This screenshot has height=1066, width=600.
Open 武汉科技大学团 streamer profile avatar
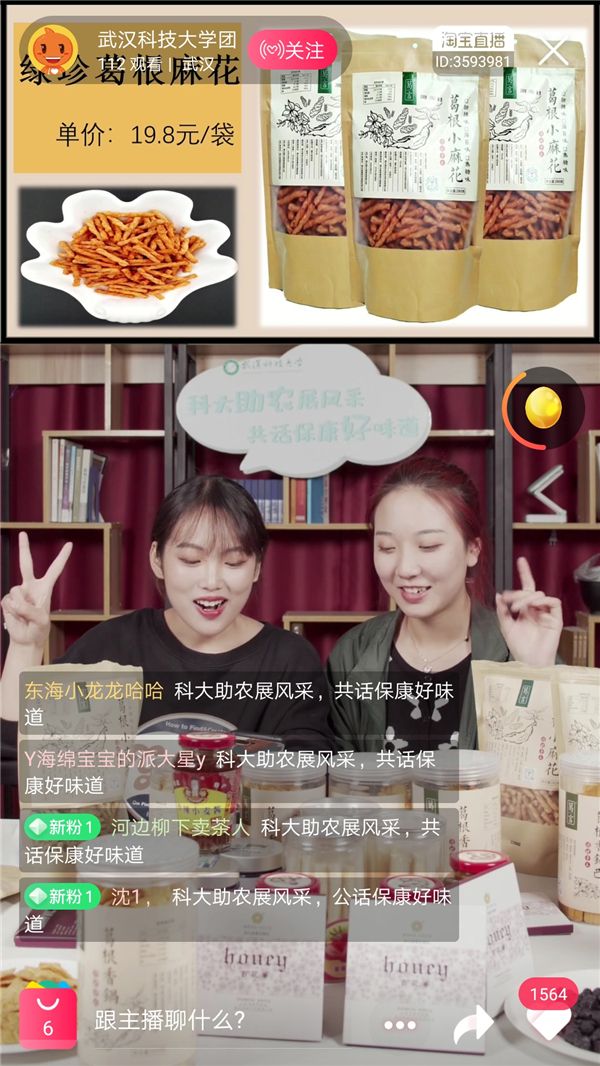coord(52,49)
